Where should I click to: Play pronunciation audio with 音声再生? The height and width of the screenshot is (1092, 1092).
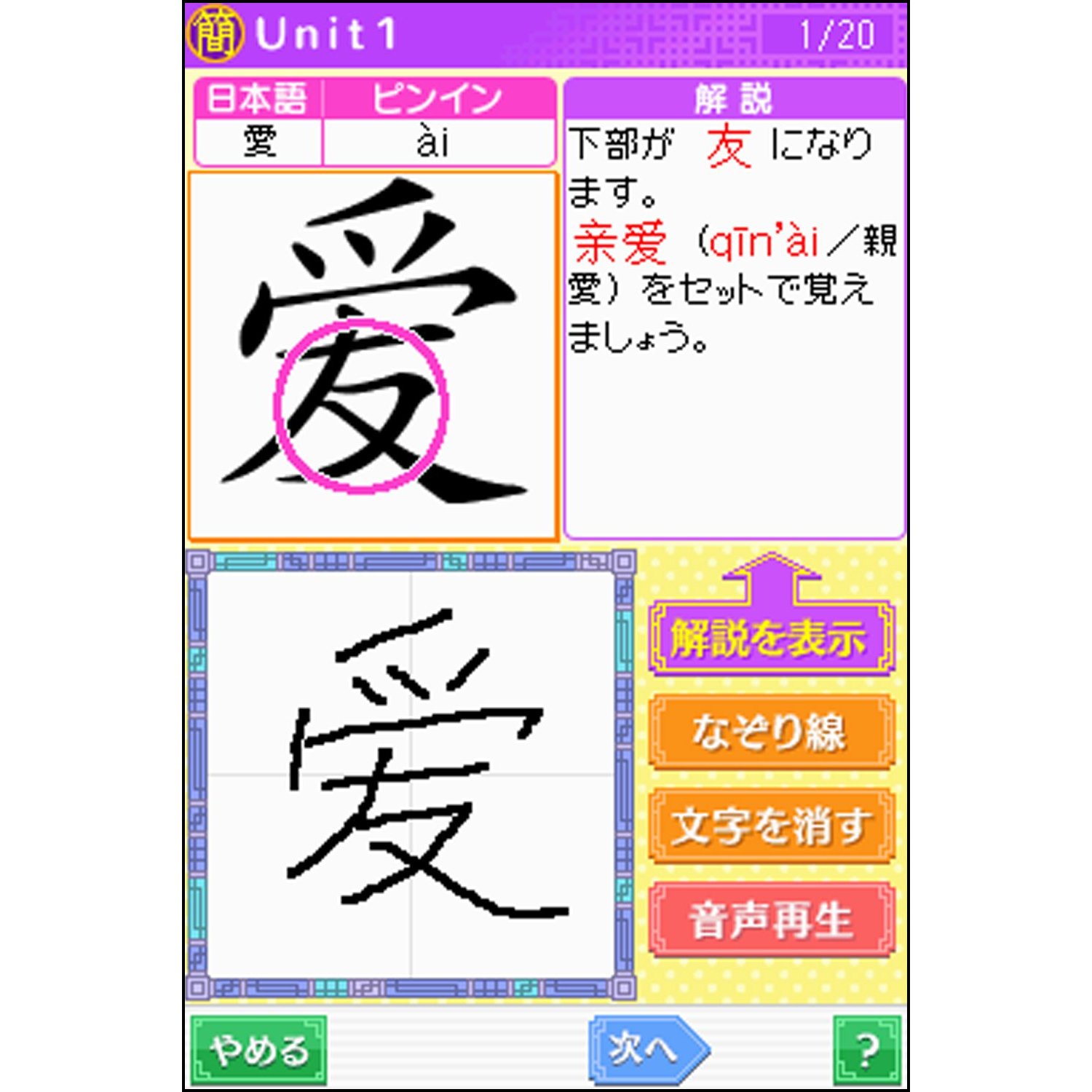click(770, 919)
